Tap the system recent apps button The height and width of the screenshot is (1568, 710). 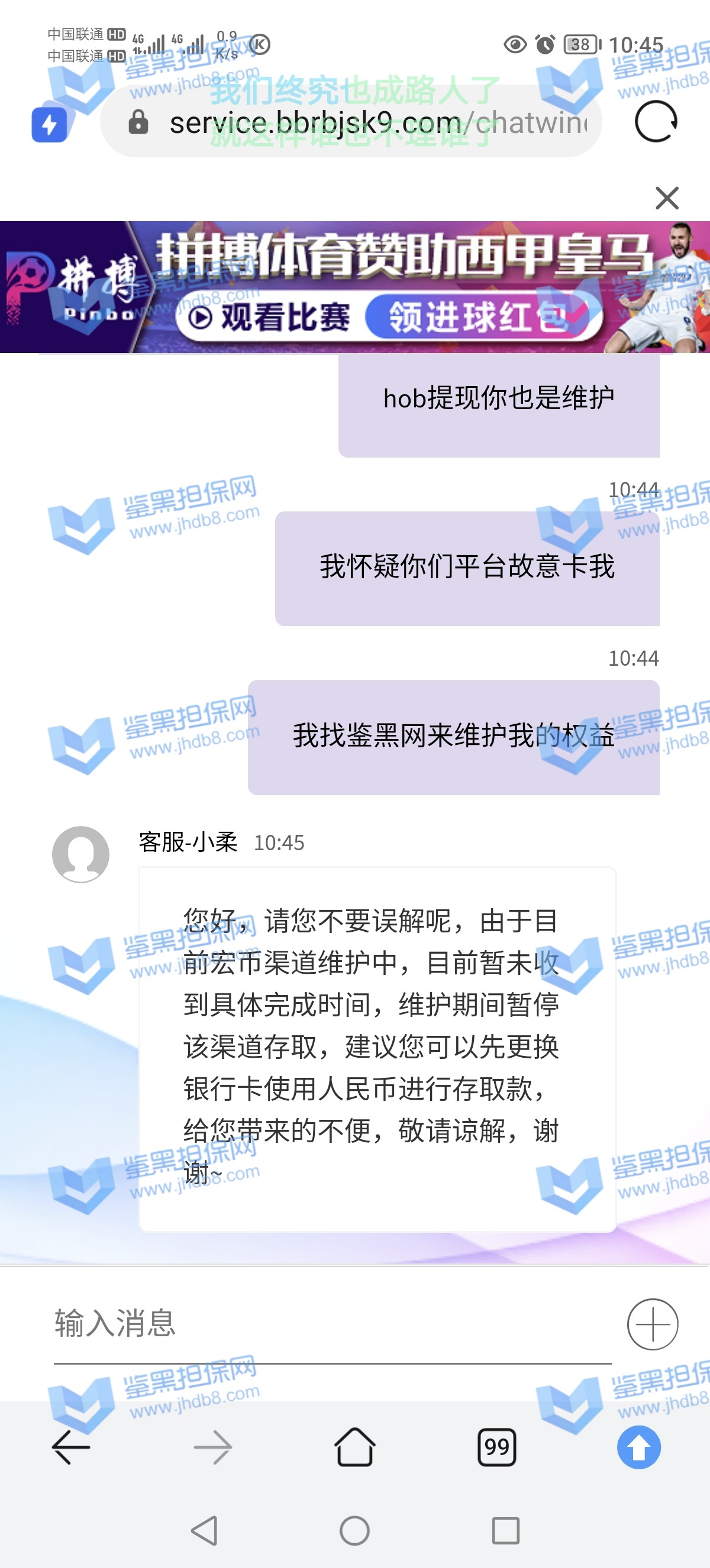(x=505, y=1530)
